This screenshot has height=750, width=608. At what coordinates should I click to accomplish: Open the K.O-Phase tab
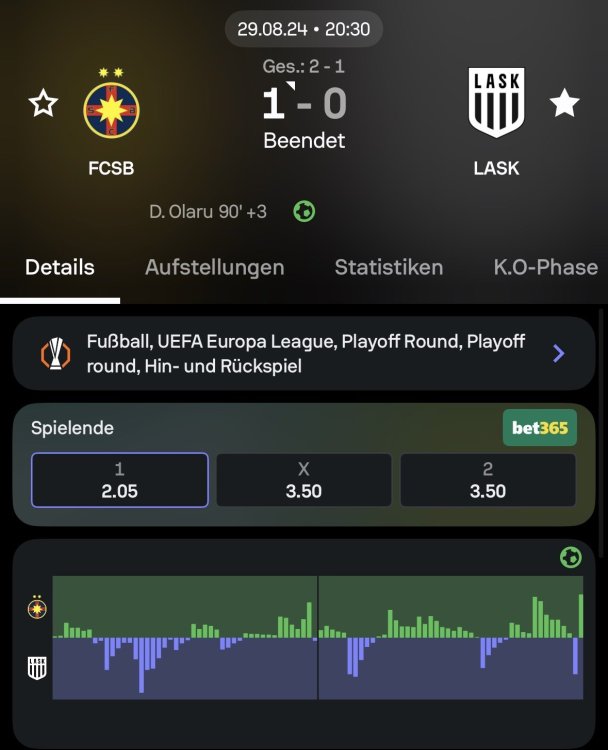(x=545, y=267)
